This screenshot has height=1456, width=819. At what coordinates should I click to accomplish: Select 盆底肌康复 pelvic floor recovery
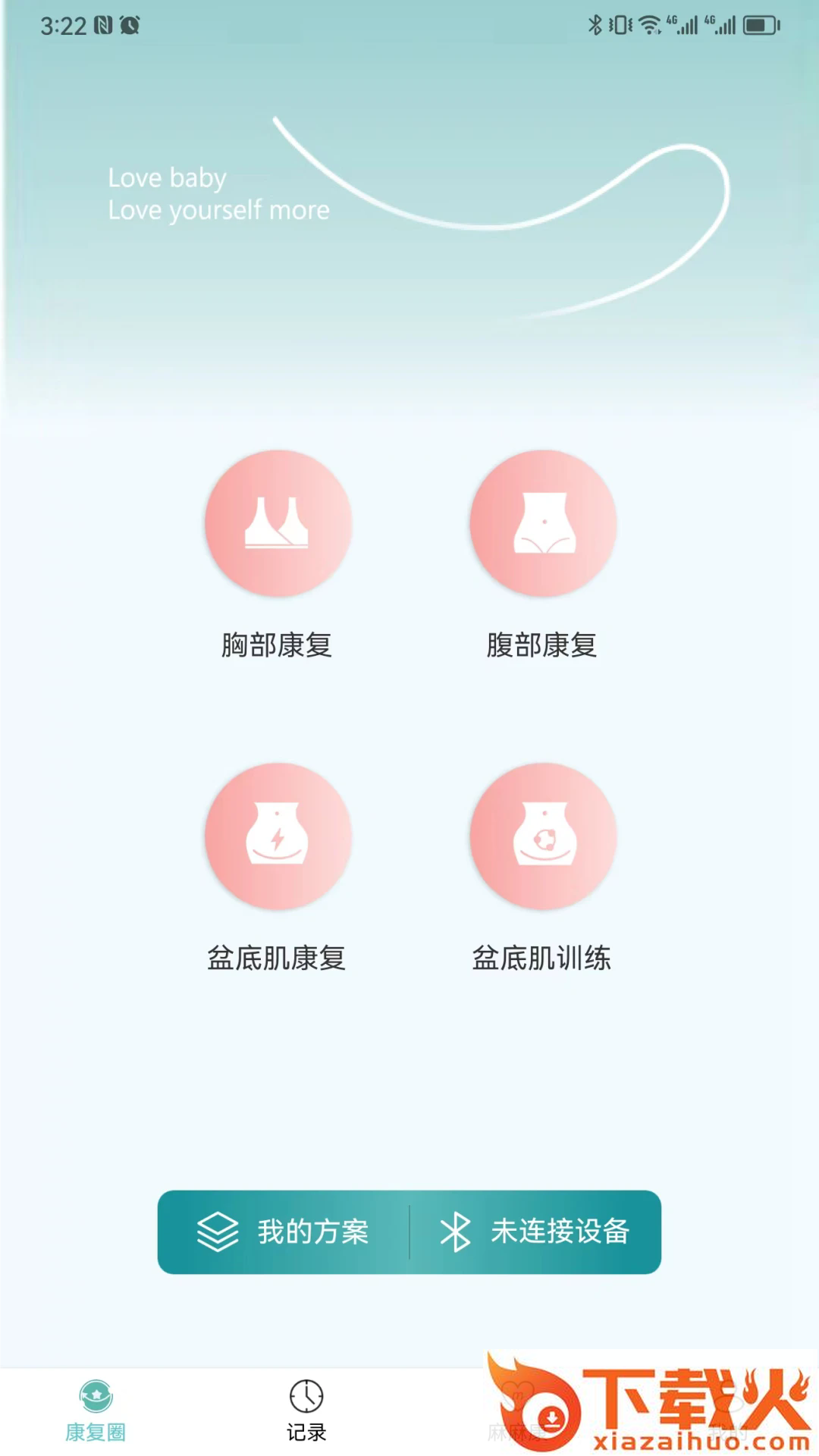coord(278,836)
